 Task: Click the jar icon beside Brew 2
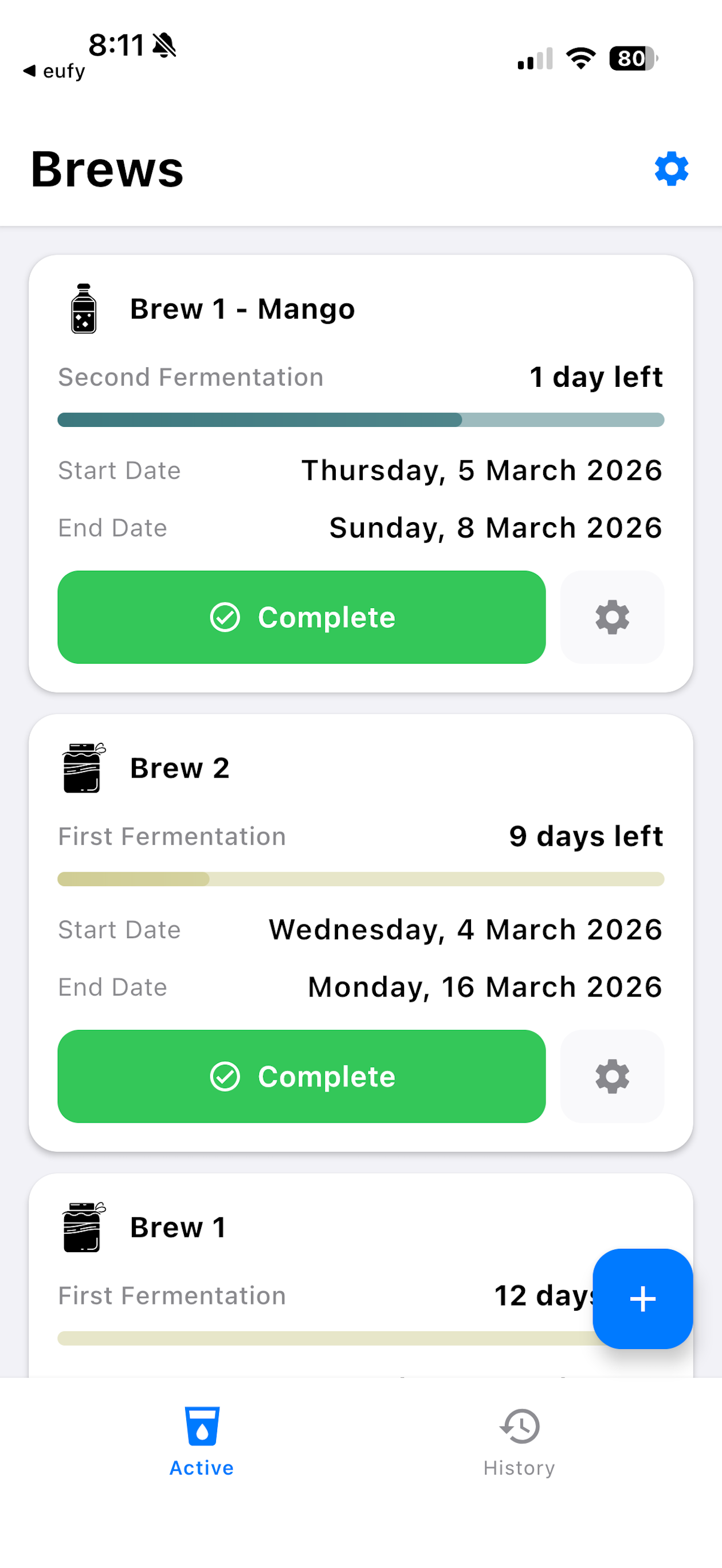(84, 767)
